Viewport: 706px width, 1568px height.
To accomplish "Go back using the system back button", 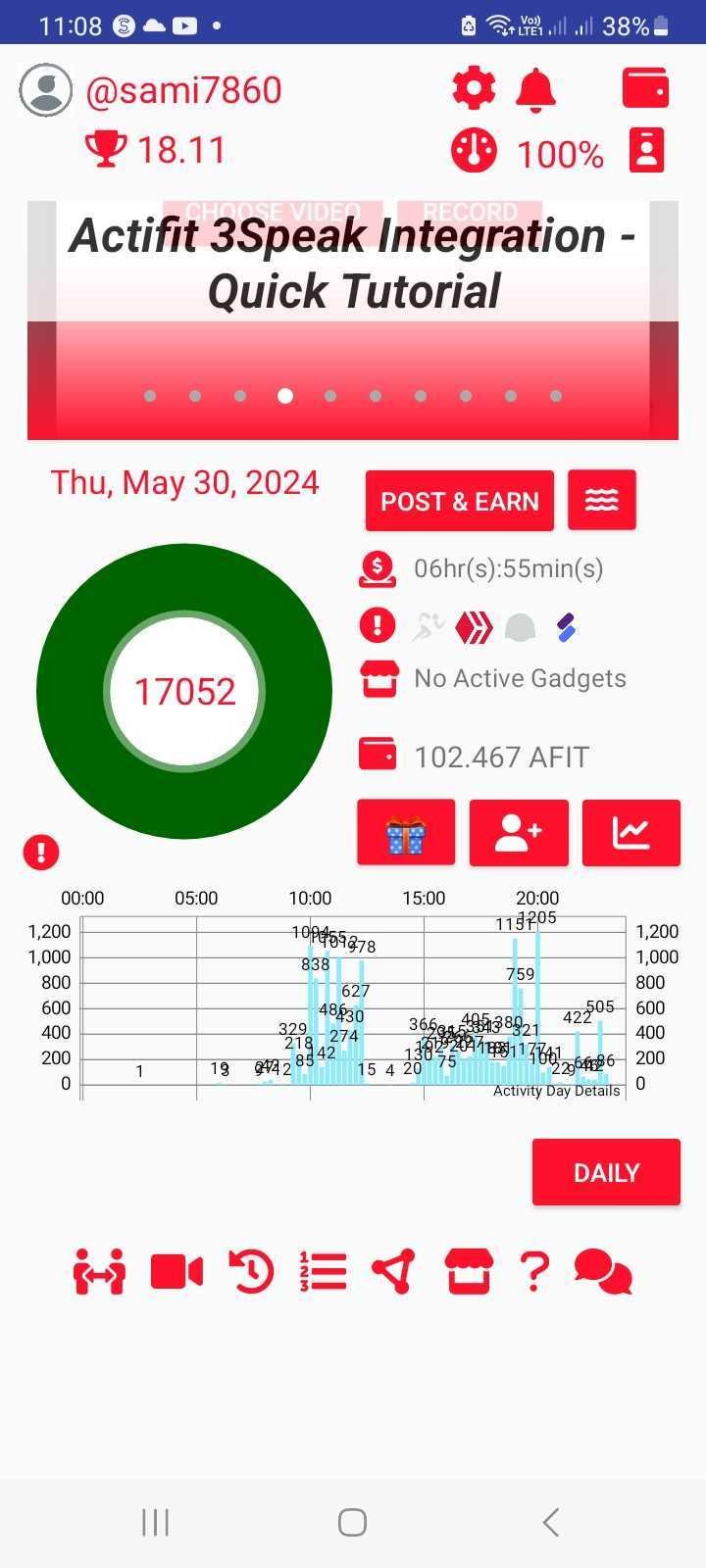I will (550, 1522).
